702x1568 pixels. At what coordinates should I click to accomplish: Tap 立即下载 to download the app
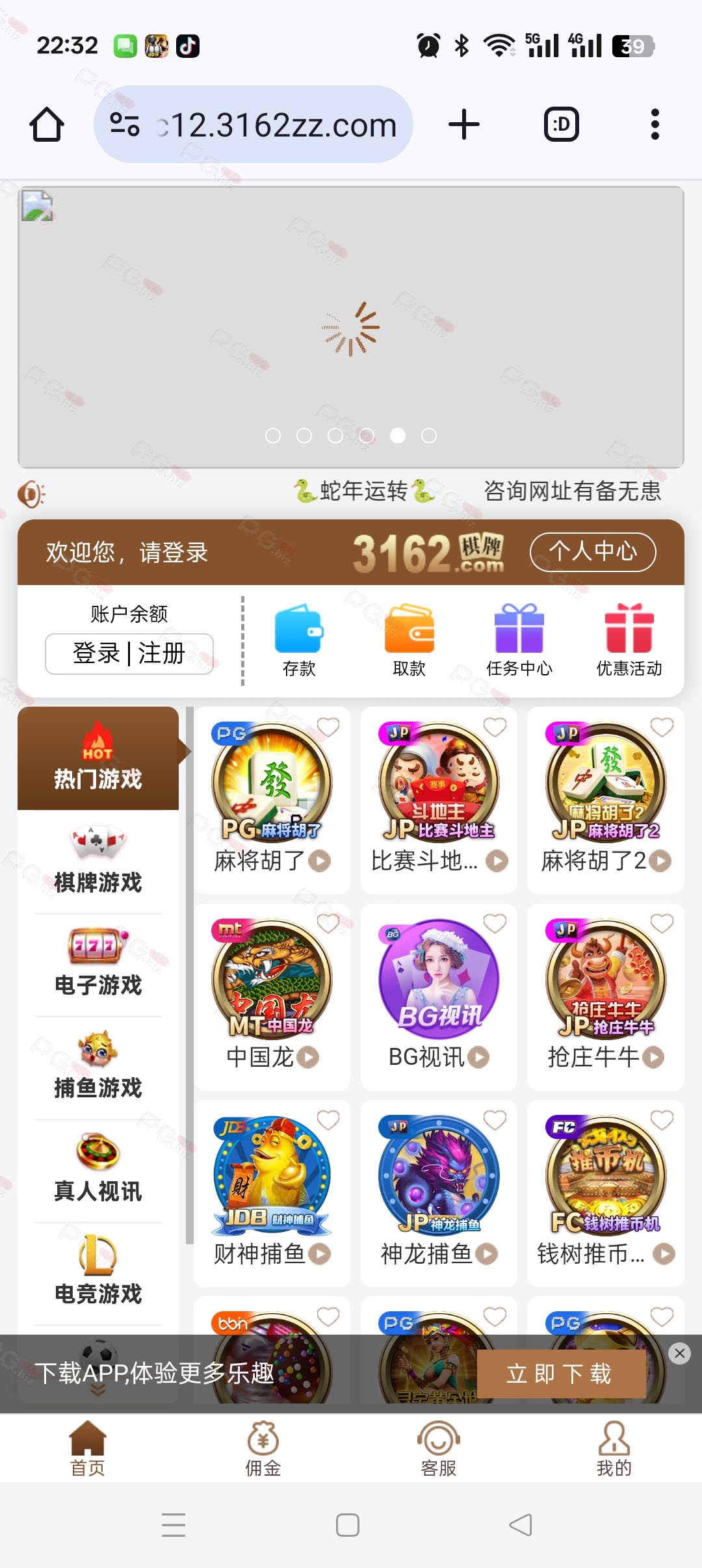[x=561, y=1374]
